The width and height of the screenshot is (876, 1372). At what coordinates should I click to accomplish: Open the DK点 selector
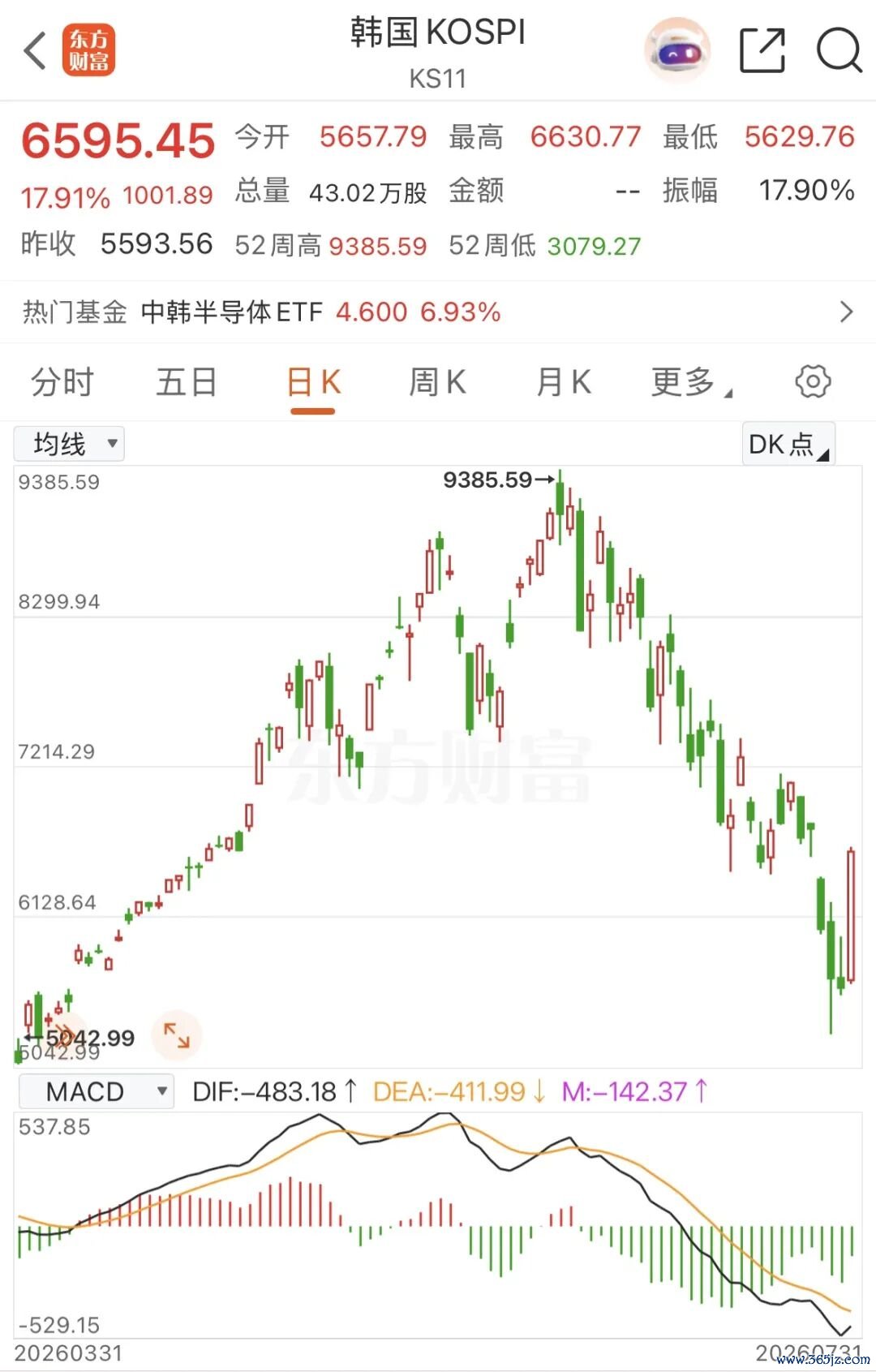click(788, 444)
